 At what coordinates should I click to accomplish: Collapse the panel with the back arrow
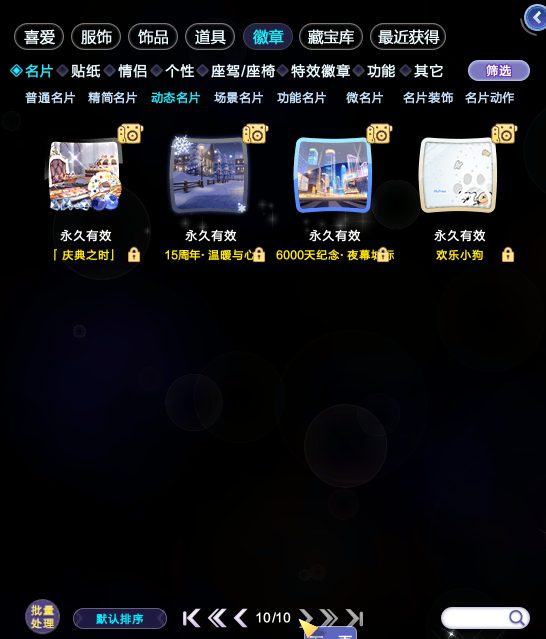click(x=535, y=18)
